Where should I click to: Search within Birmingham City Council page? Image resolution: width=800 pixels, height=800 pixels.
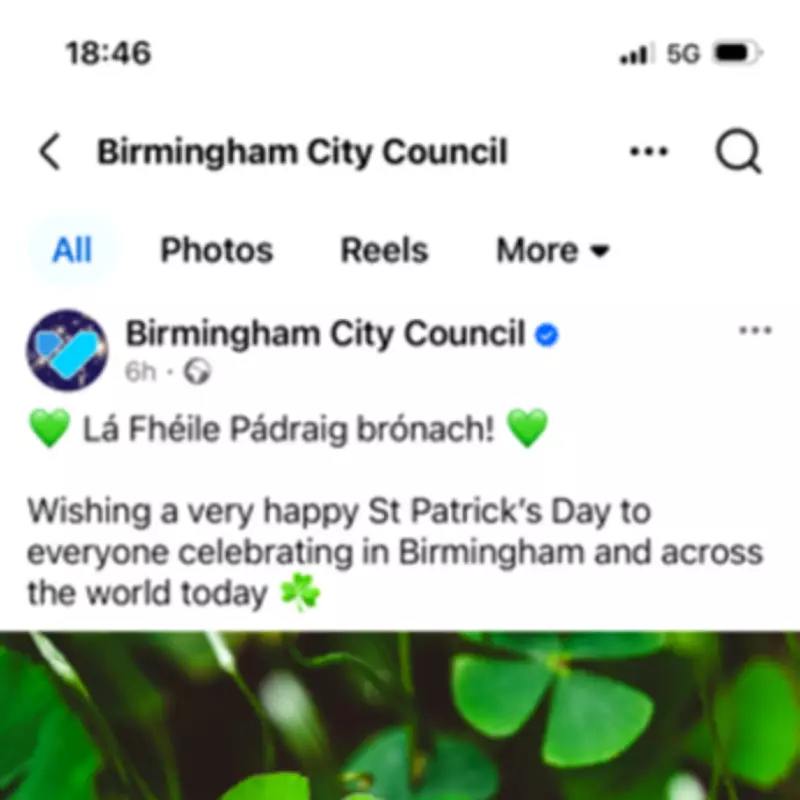(x=739, y=153)
